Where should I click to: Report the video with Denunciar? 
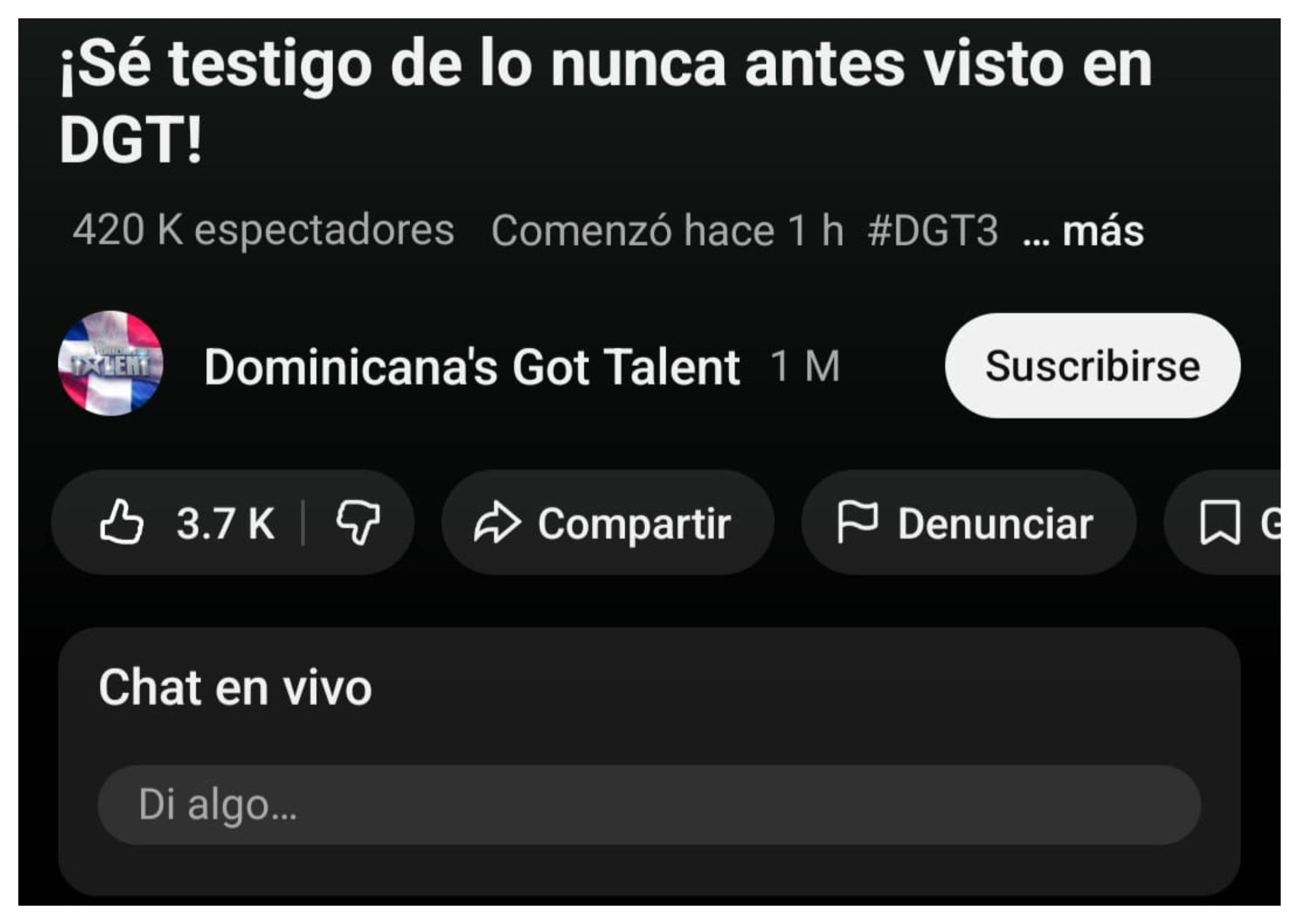coord(968,523)
